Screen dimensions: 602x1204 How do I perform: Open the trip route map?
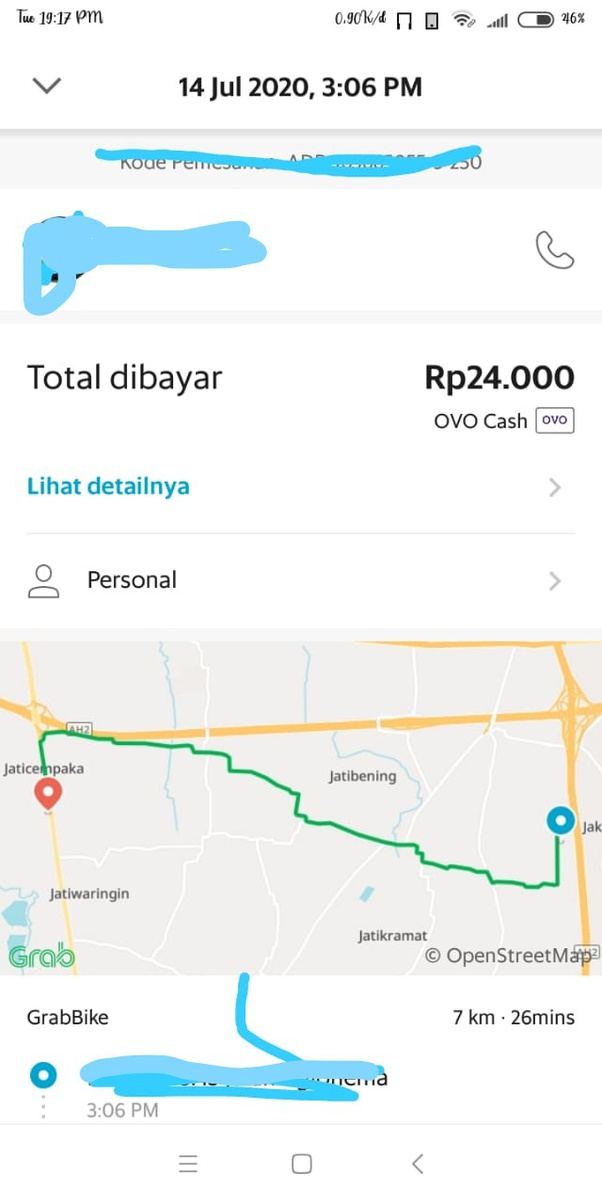tap(300, 808)
